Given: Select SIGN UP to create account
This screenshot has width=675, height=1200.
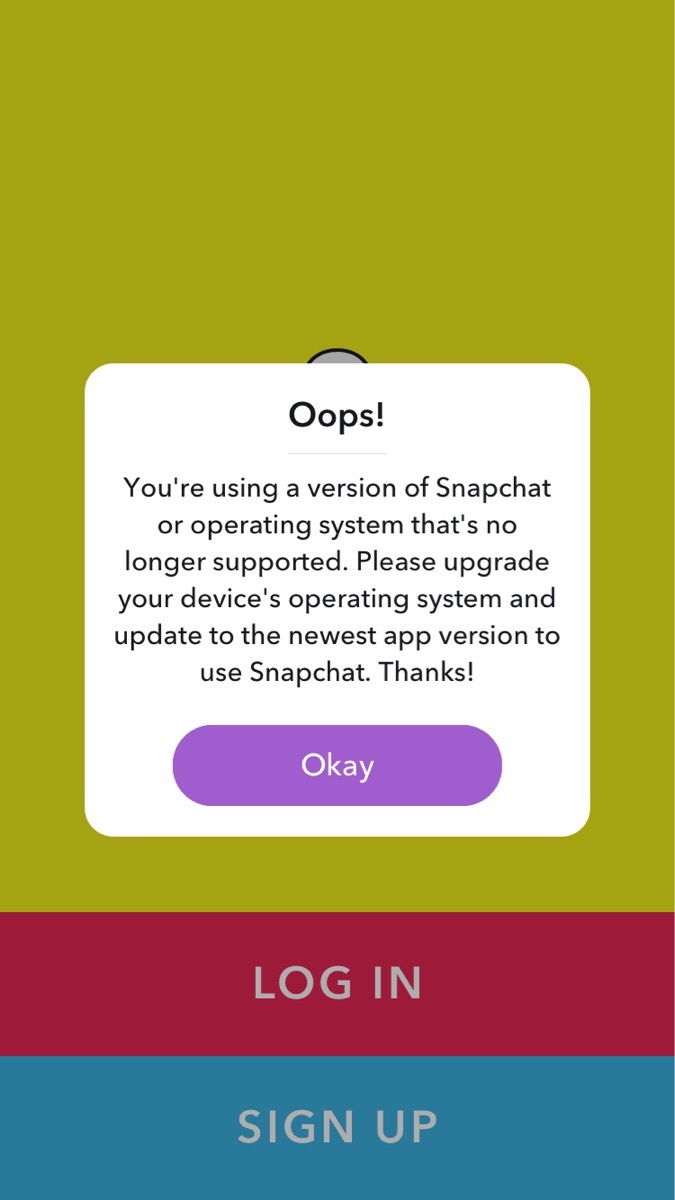Looking at the screenshot, I should click(x=337, y=1127).
